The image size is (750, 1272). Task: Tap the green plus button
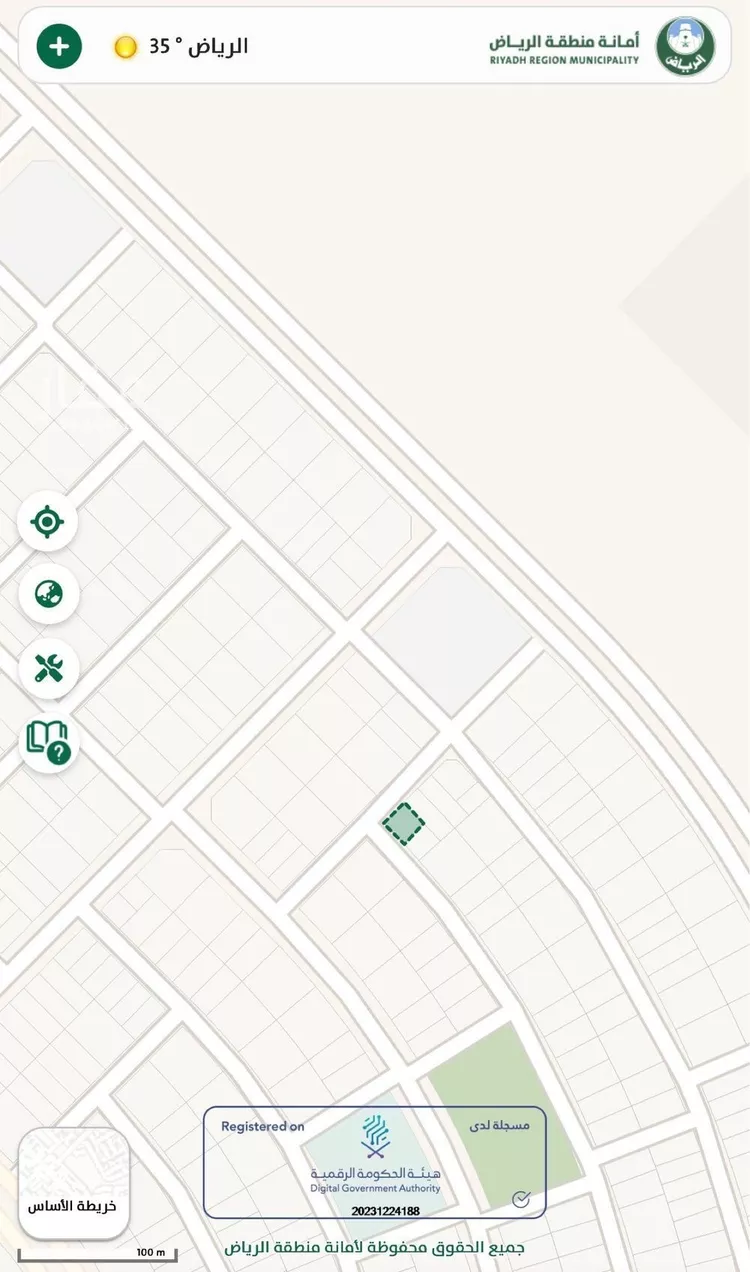click(60, 46)
